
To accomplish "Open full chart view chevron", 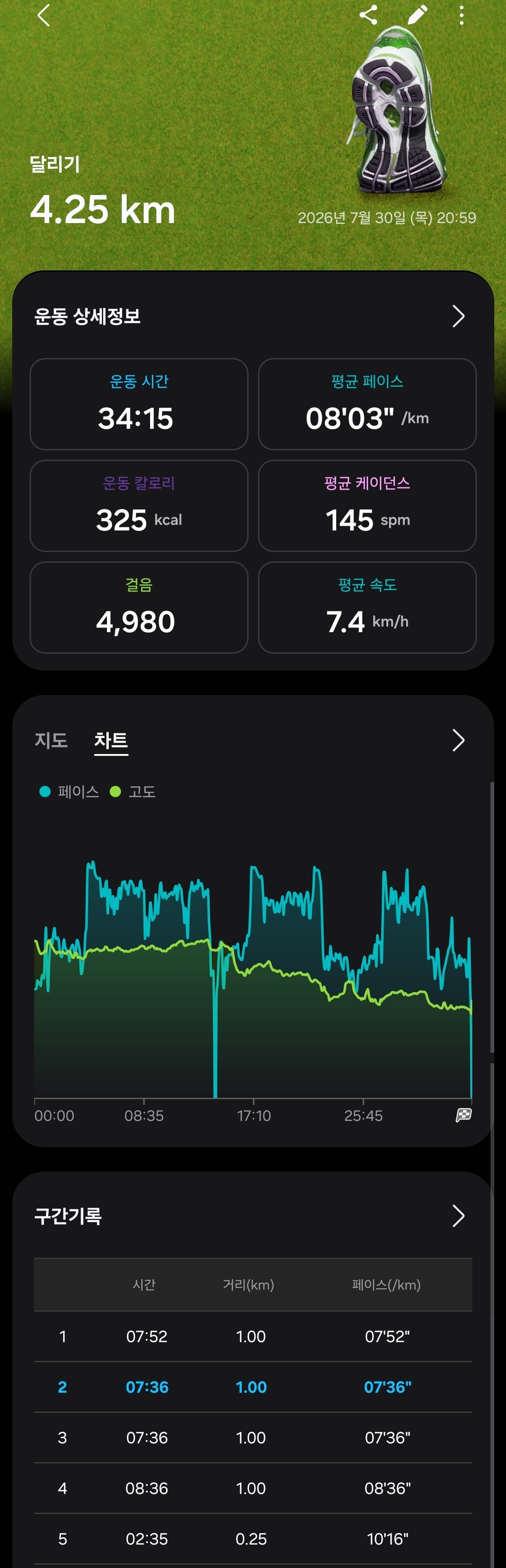I will [459, 740].
